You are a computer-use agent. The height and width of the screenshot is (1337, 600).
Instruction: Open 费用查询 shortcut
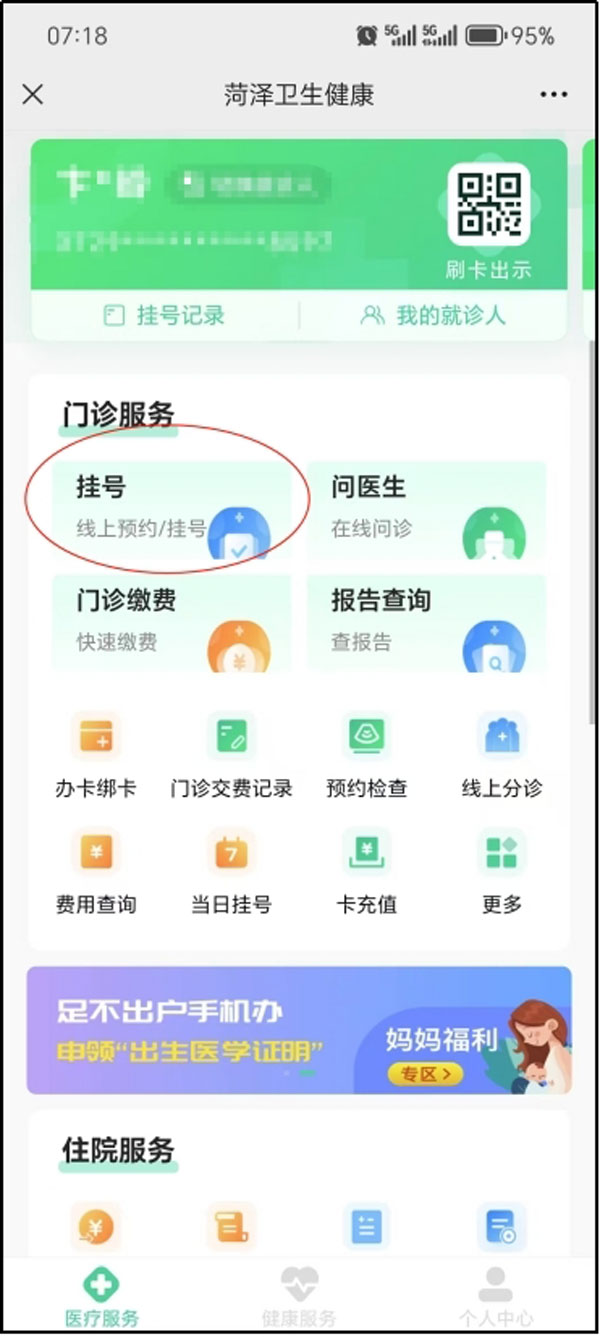coord(96,871)
